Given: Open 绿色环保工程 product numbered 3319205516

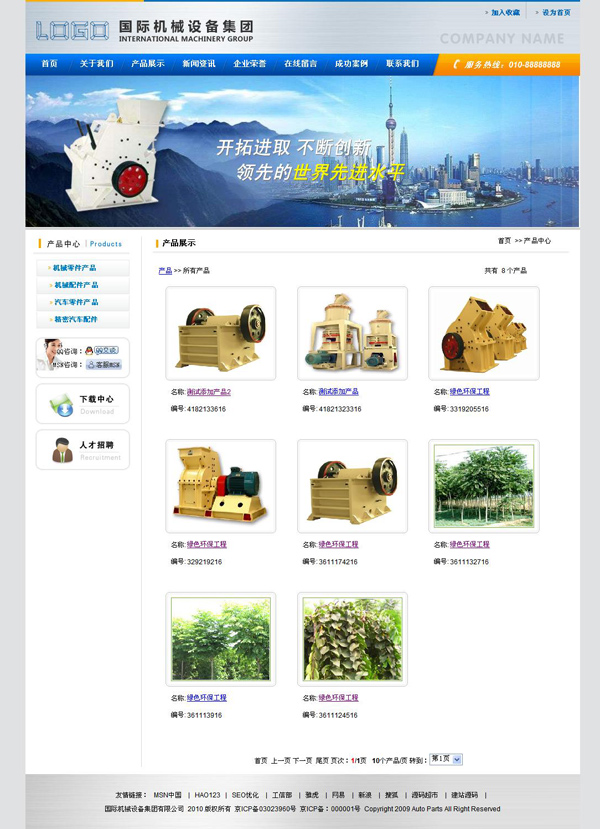Looking at the screenshot, I should [x=469, y=392].
